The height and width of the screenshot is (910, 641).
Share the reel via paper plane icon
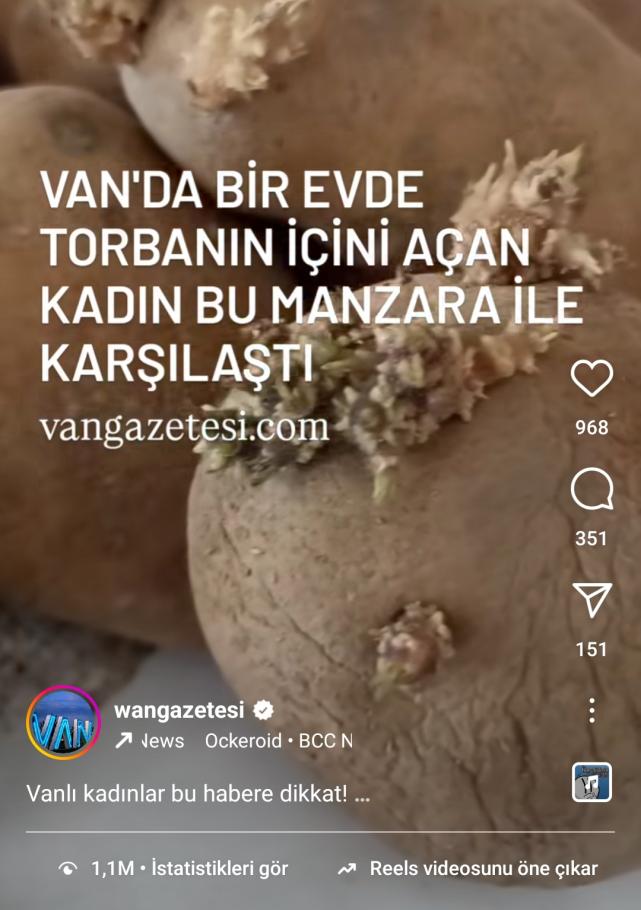[x=591, y=600]
